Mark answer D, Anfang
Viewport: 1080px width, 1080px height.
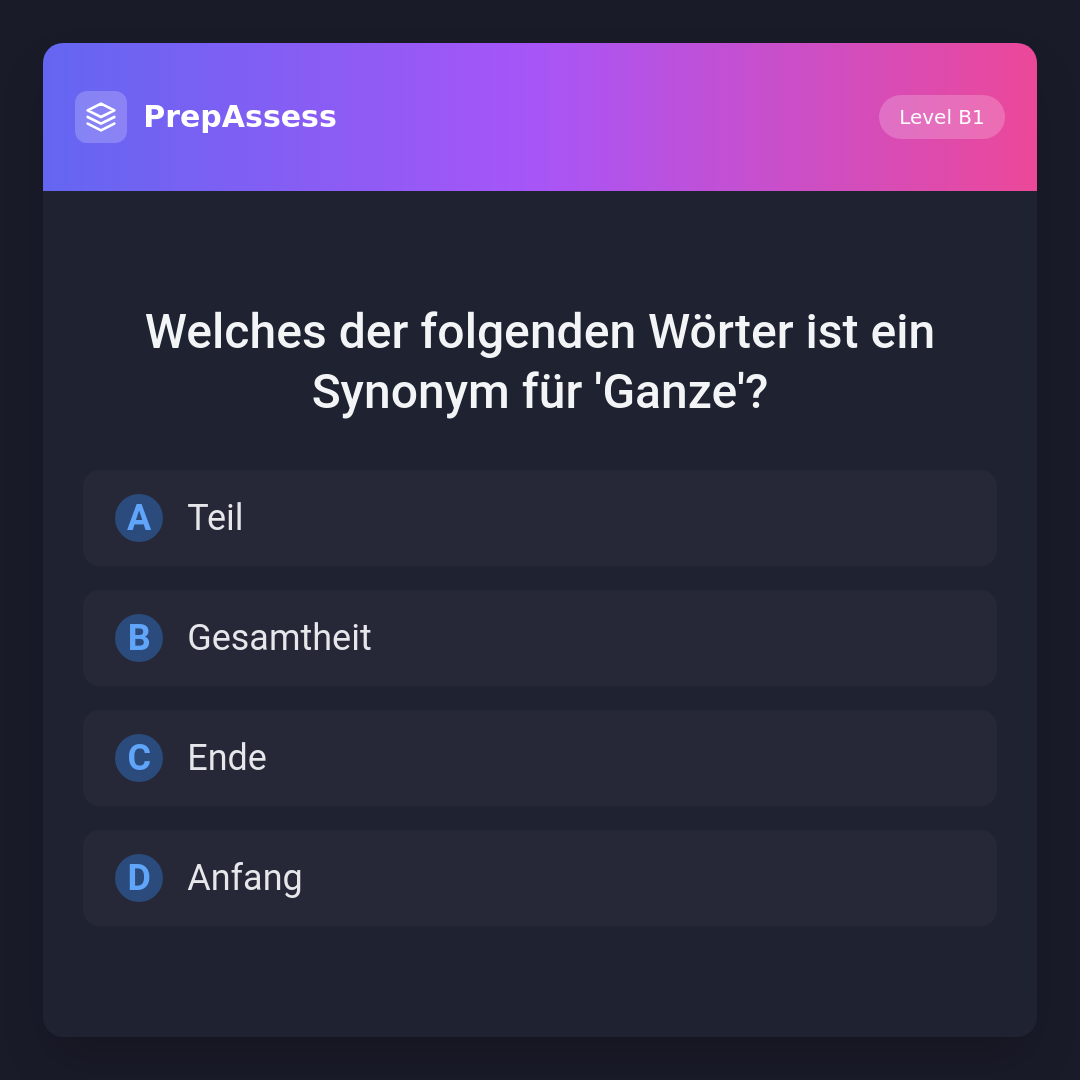(x=540, y=878)
